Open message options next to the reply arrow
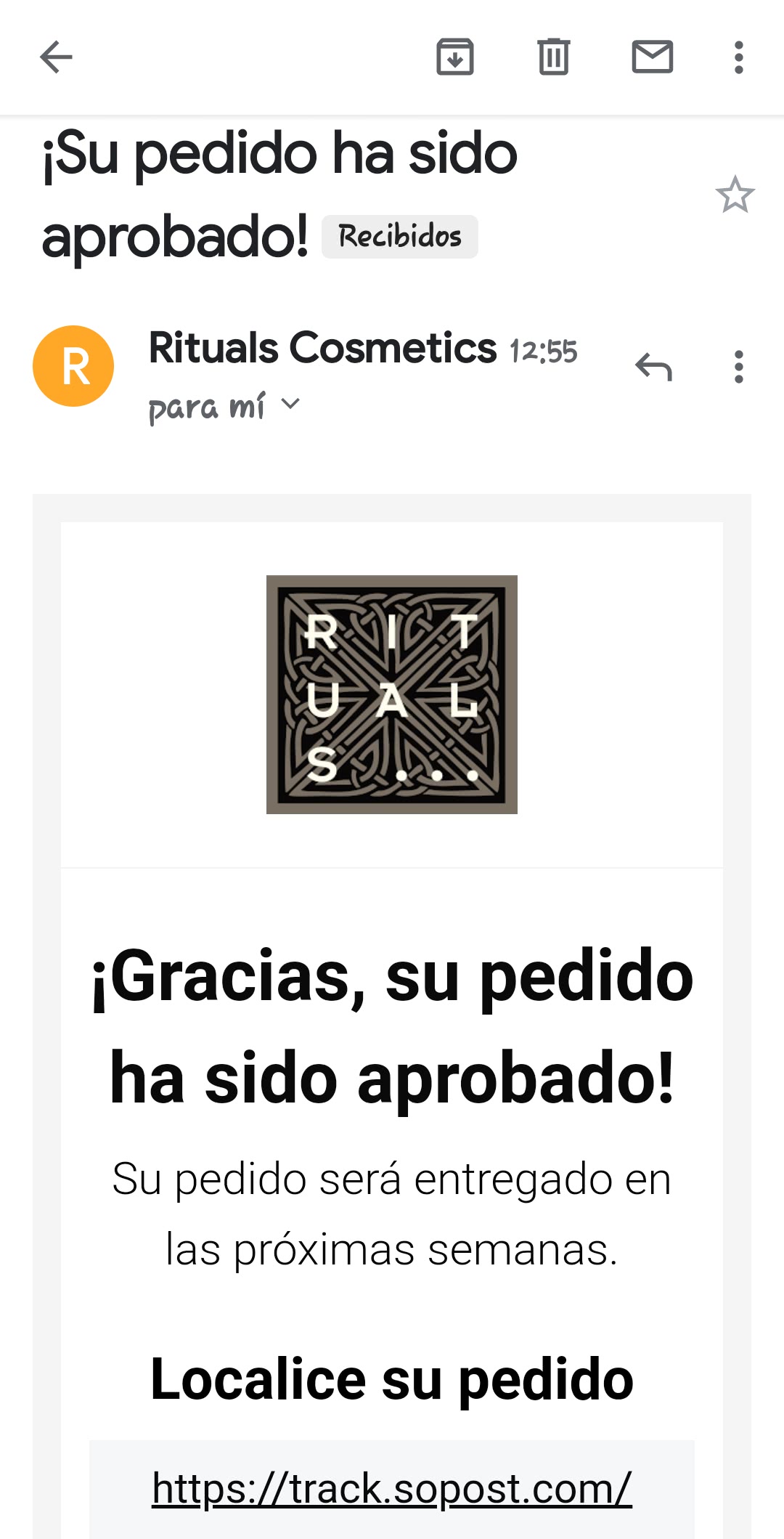784x1539 pixels. pos(739,367)
